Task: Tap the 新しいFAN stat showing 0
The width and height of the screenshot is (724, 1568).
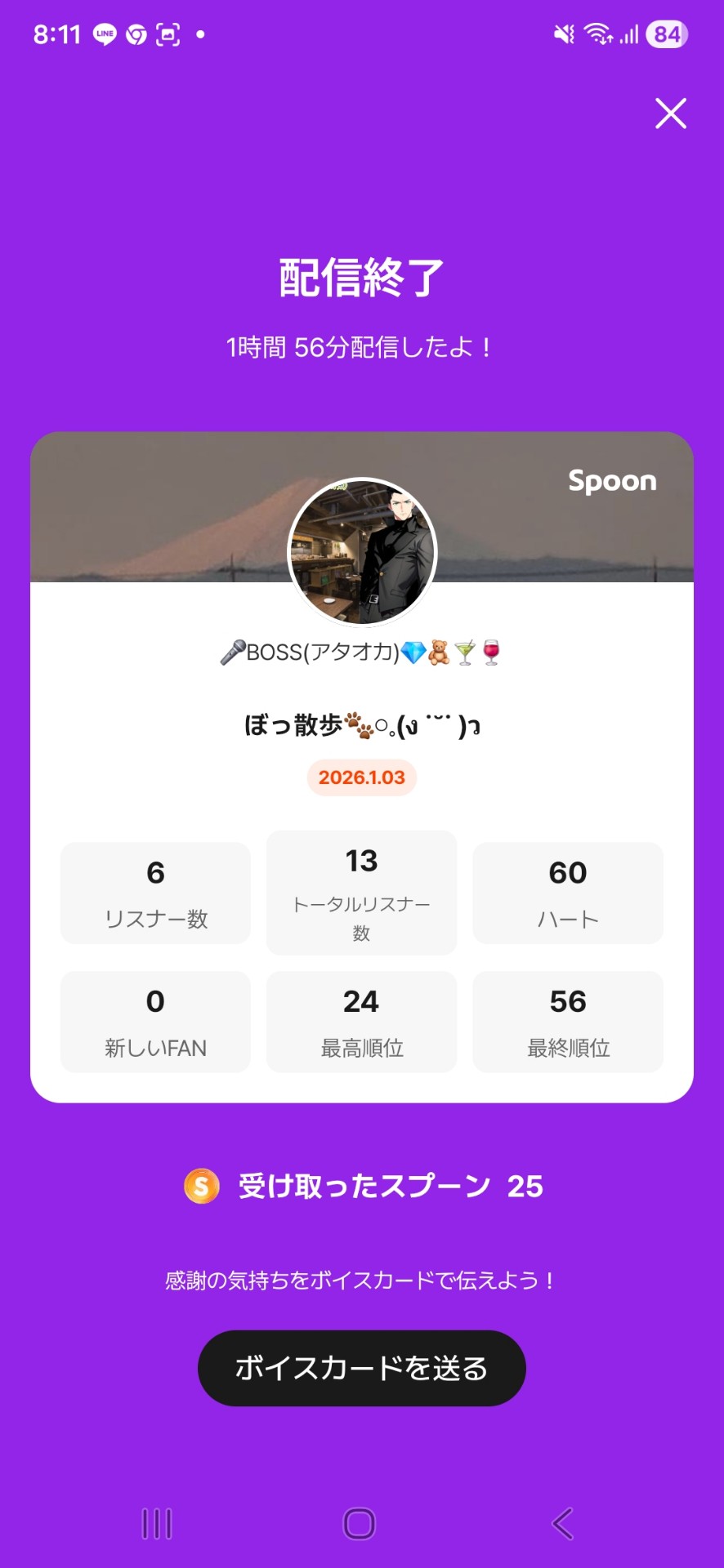Action: click(154, 1022)
